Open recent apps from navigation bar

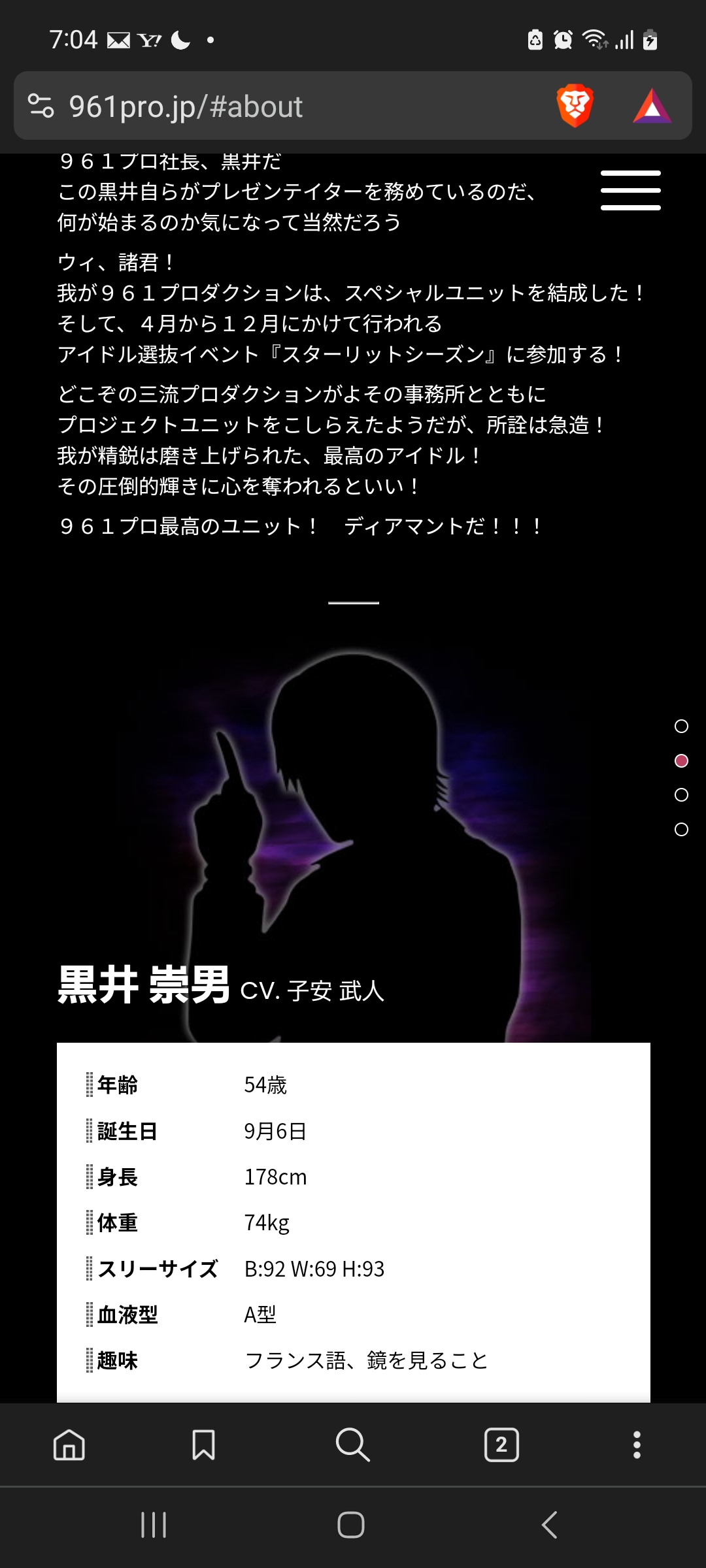(x=154, y=1525)
